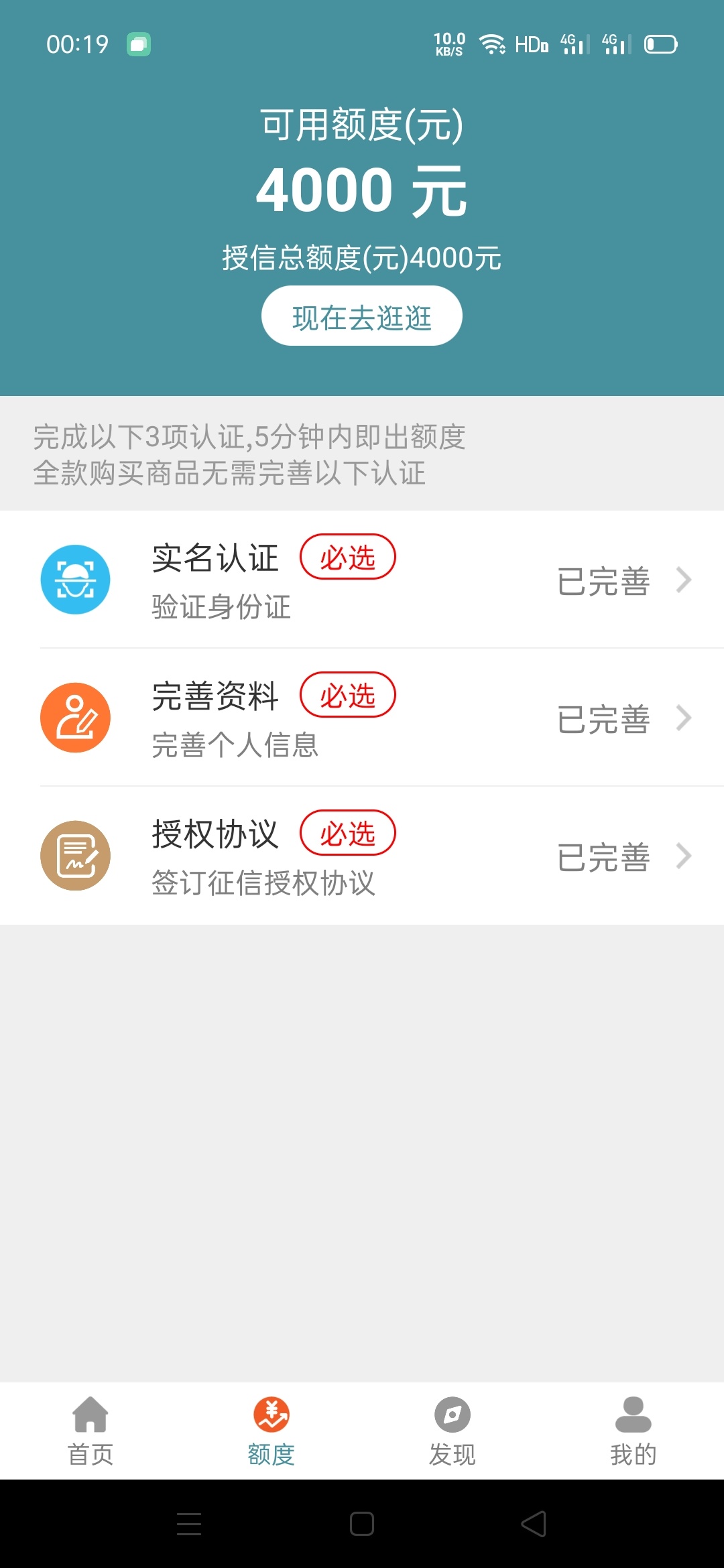The height and width of the screenshot is (1568, 724).
Task: Select the 额度 tab
Action: tap(271, 1431)
